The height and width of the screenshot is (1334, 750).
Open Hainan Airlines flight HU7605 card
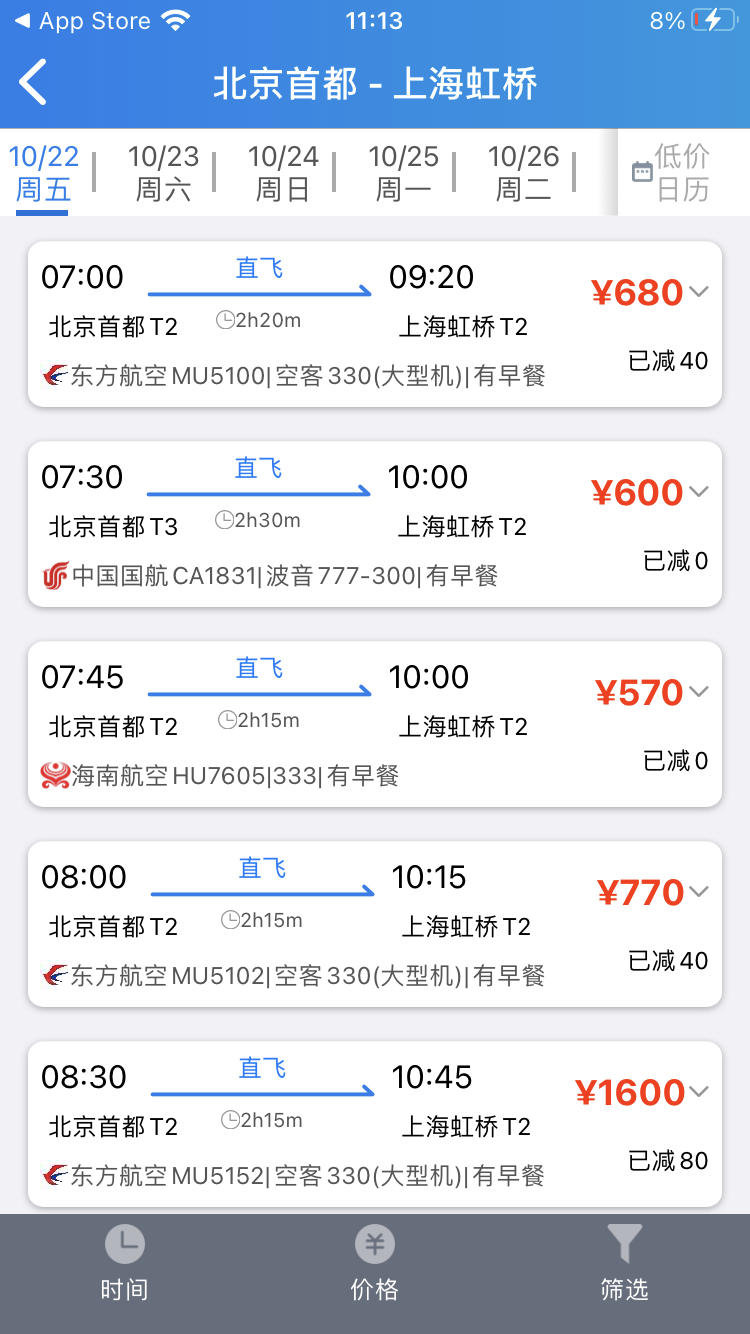[x=375, y=724]
